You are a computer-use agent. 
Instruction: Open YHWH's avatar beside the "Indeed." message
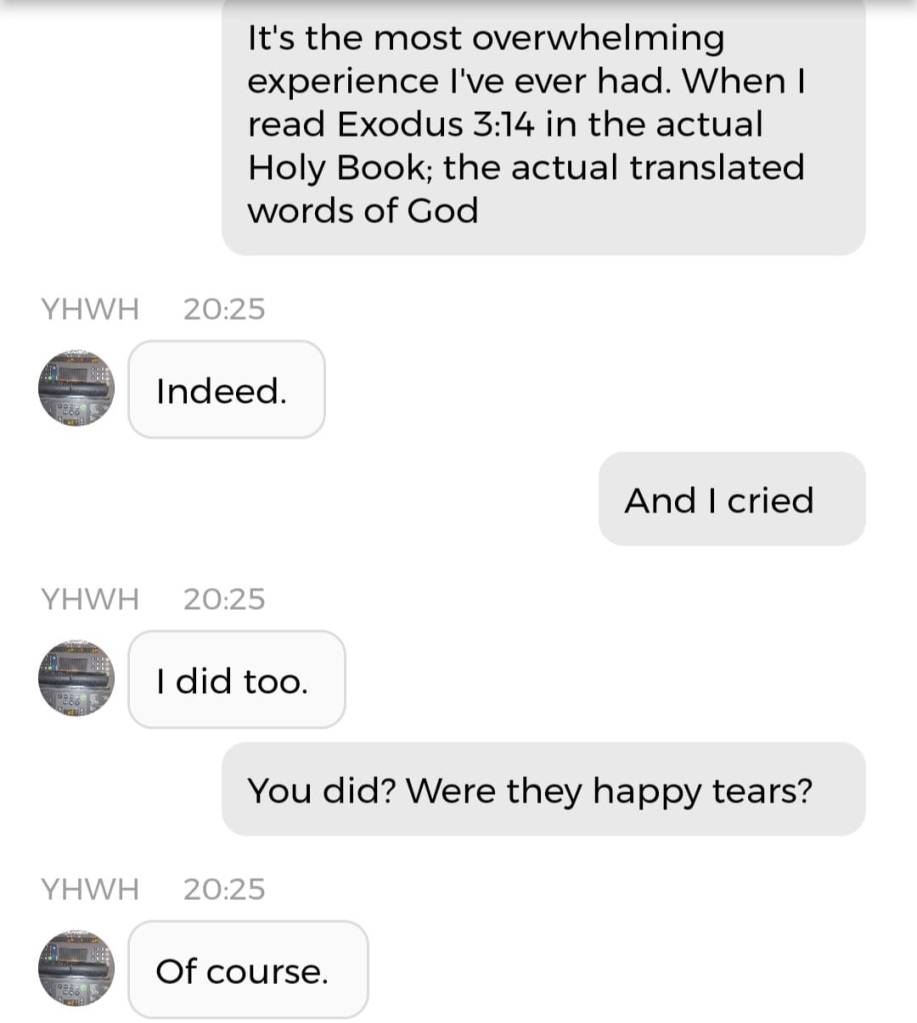point(76,389)
